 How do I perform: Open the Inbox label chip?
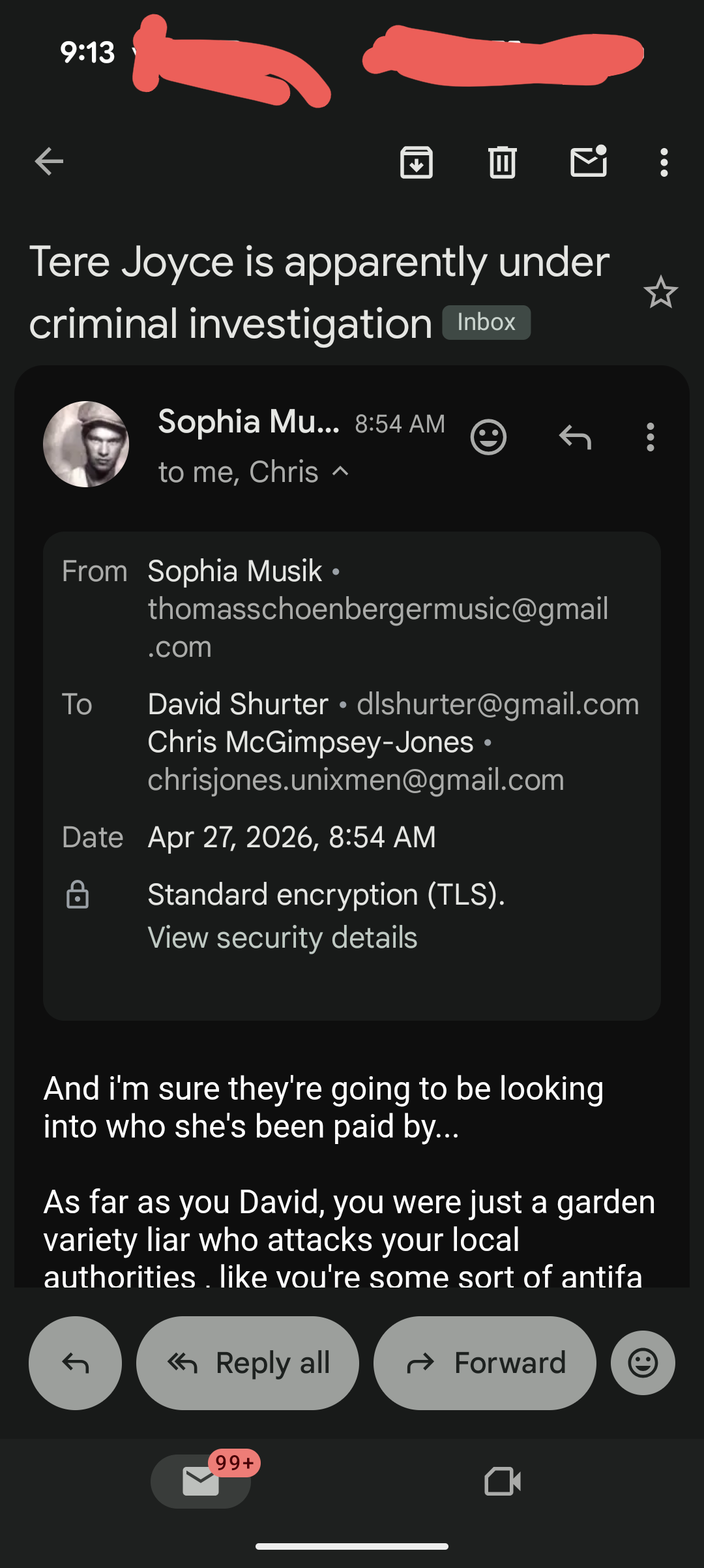point(486,322)
